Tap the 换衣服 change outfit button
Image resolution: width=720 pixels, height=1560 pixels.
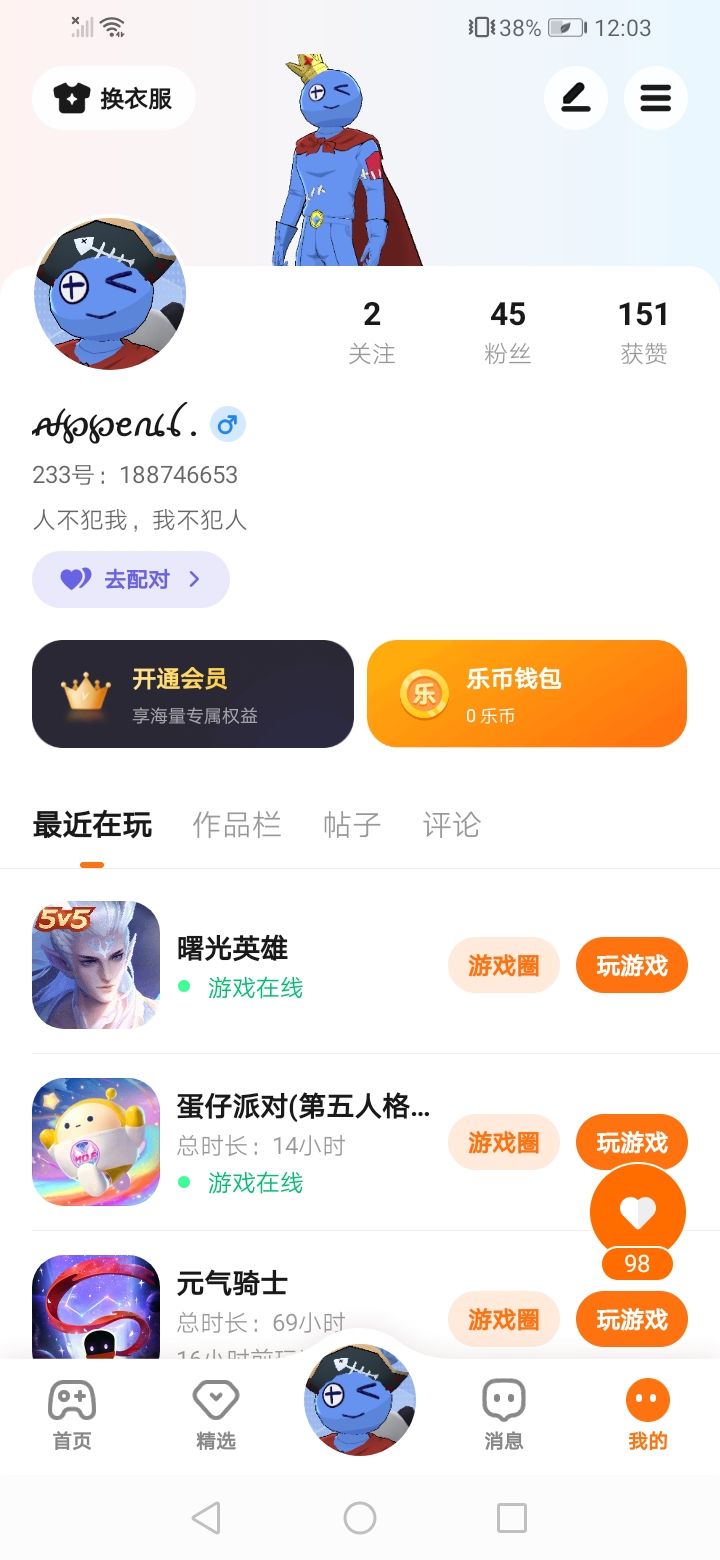coord(114,98)
